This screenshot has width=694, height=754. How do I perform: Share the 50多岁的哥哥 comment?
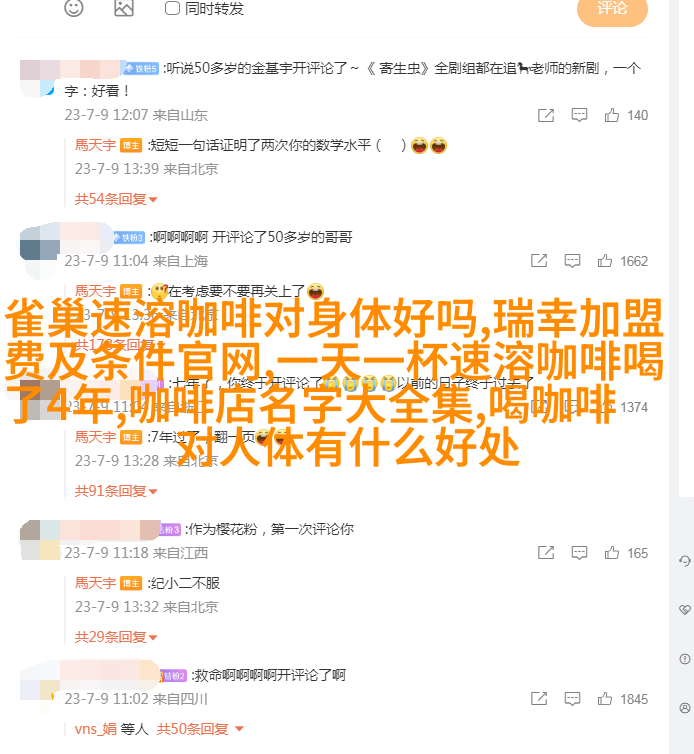click(x=539, y=261)
